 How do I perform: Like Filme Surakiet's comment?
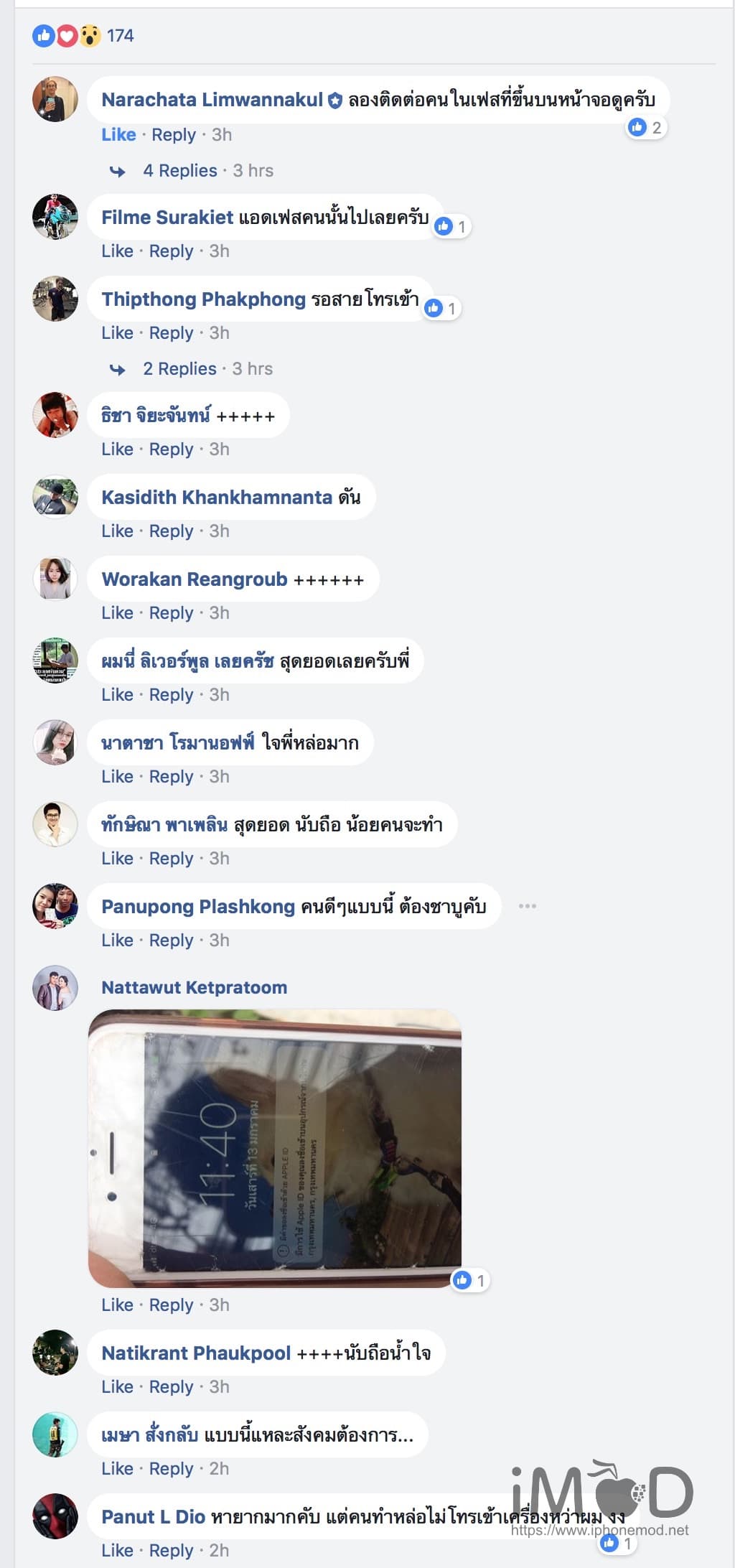tap(117, 251)
